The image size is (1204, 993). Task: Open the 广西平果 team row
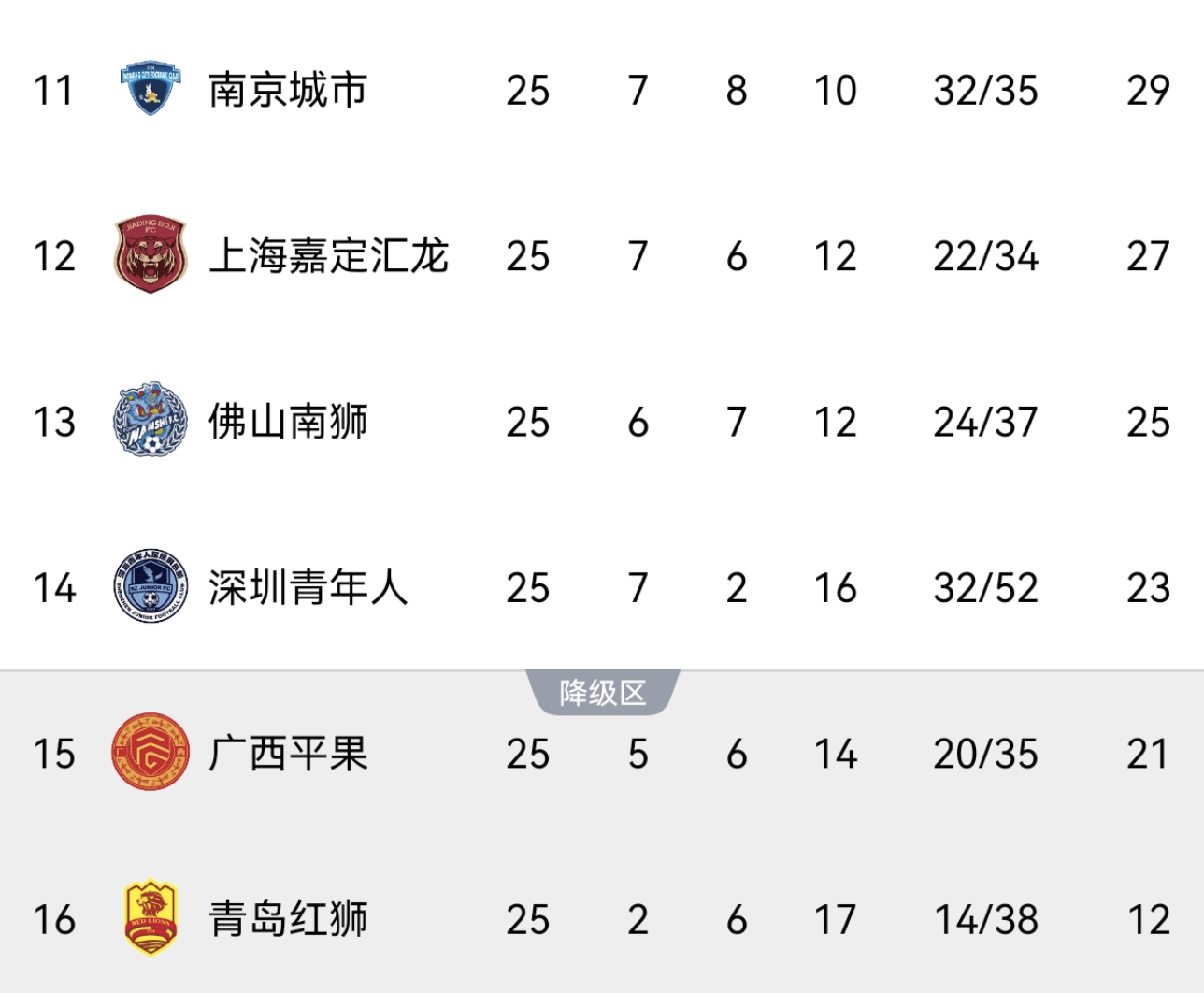pos(288,754)
